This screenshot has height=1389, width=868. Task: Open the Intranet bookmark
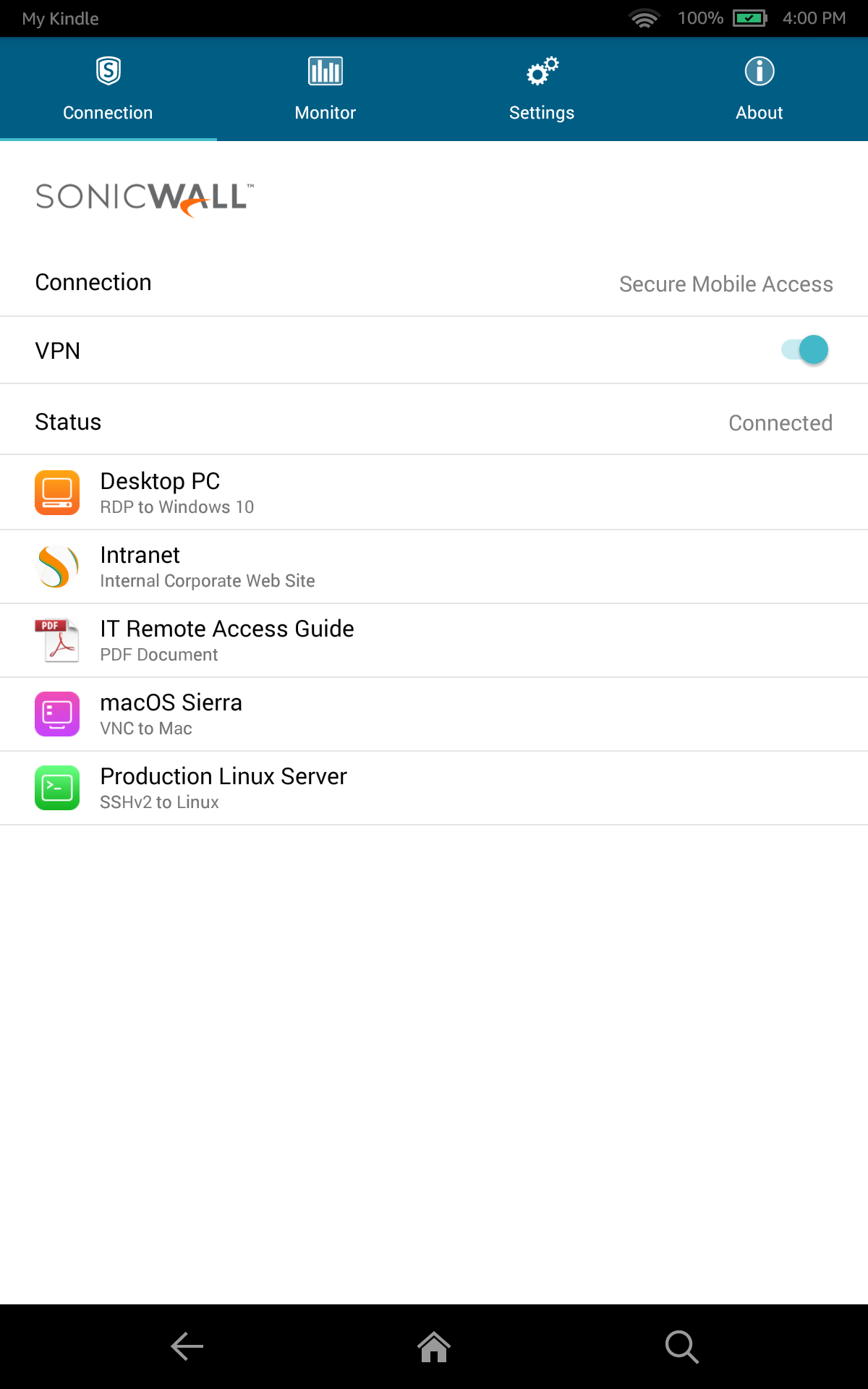tap(434, 566)
